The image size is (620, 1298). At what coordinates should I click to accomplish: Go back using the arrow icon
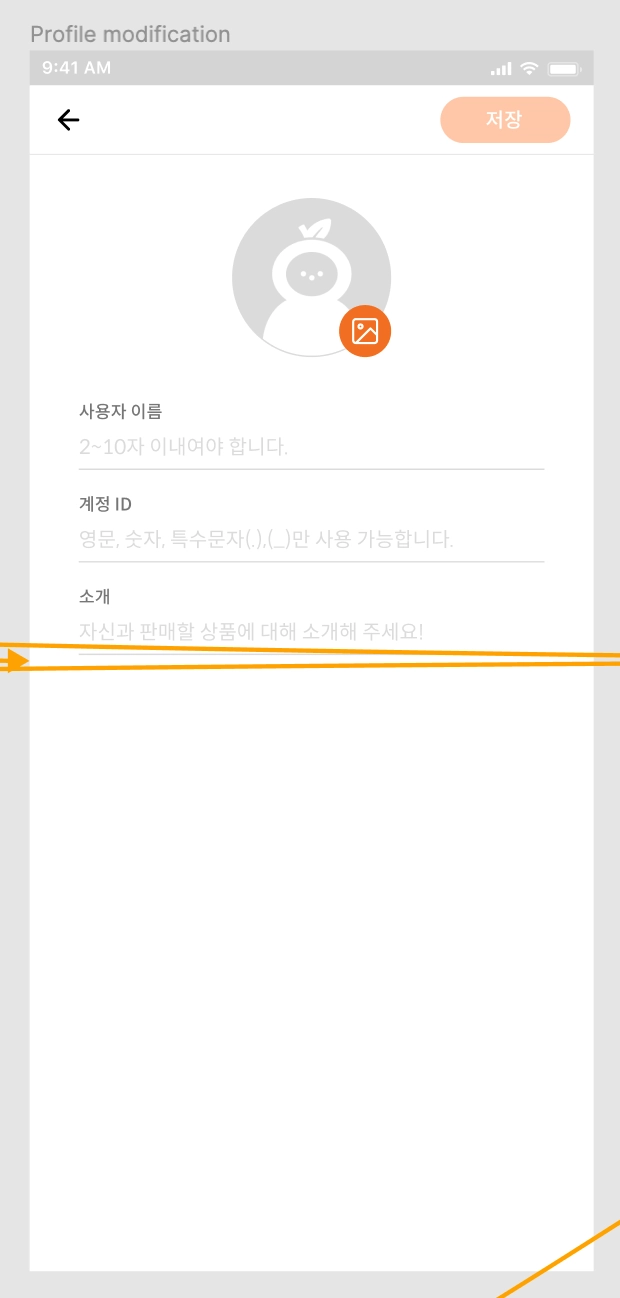68,121
